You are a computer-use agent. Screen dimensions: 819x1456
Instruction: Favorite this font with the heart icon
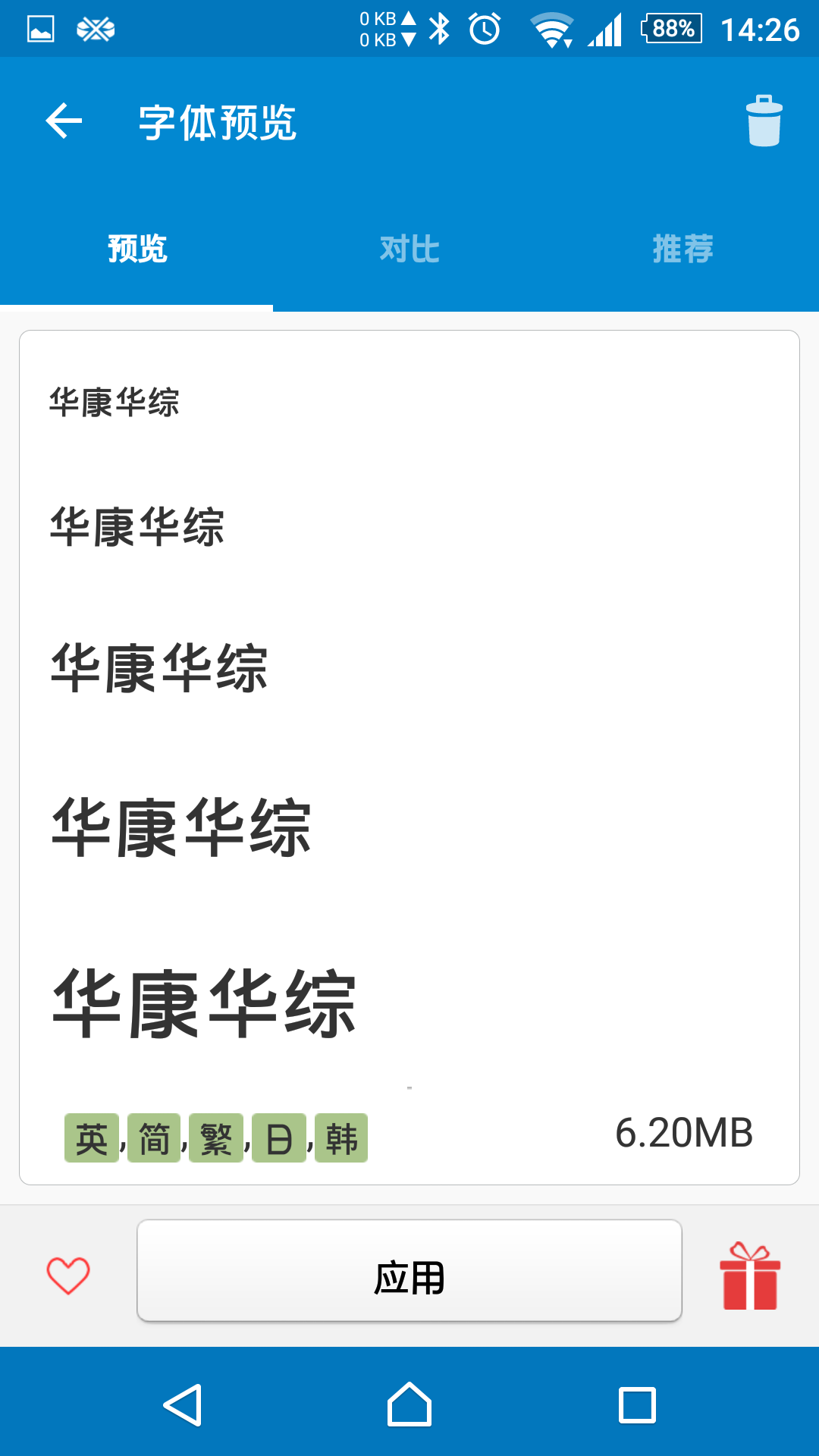tap(68, 1276)
